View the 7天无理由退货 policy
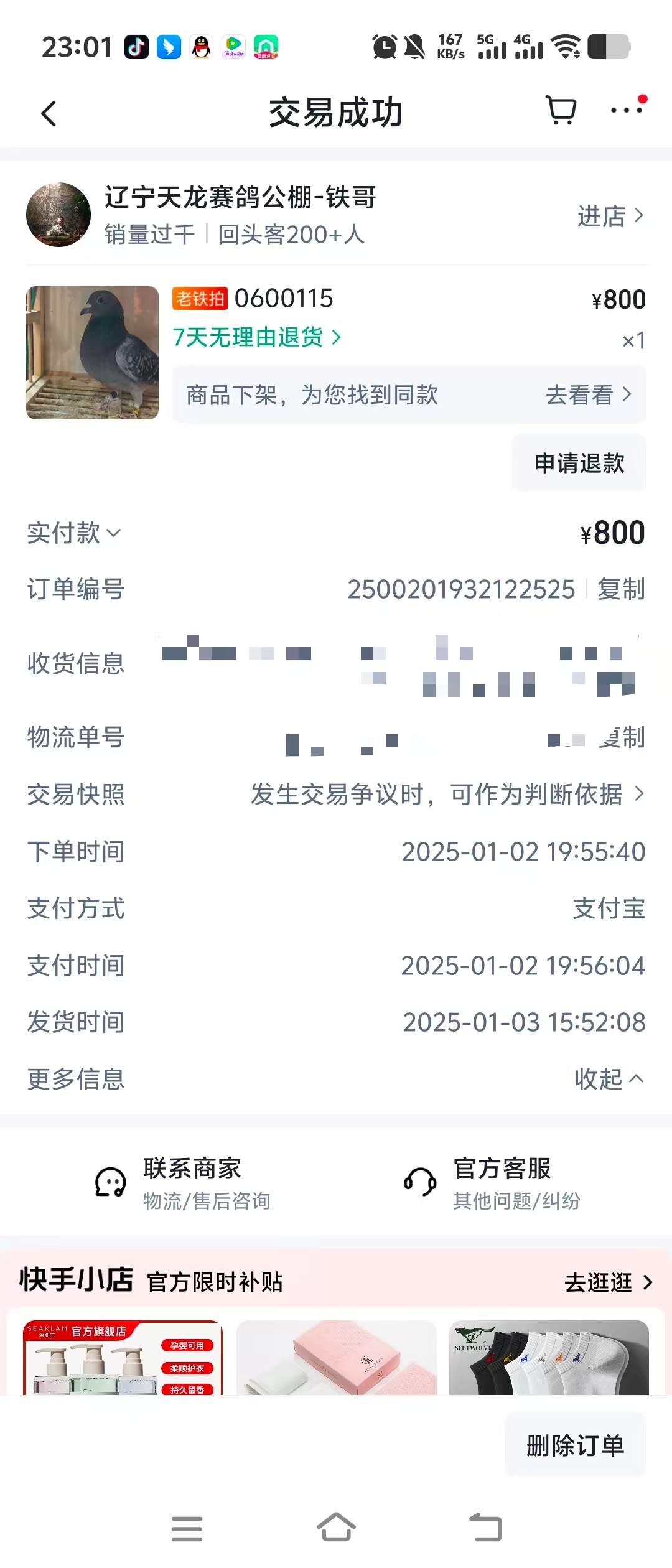672x1568 pixels. tap(256, 337)
